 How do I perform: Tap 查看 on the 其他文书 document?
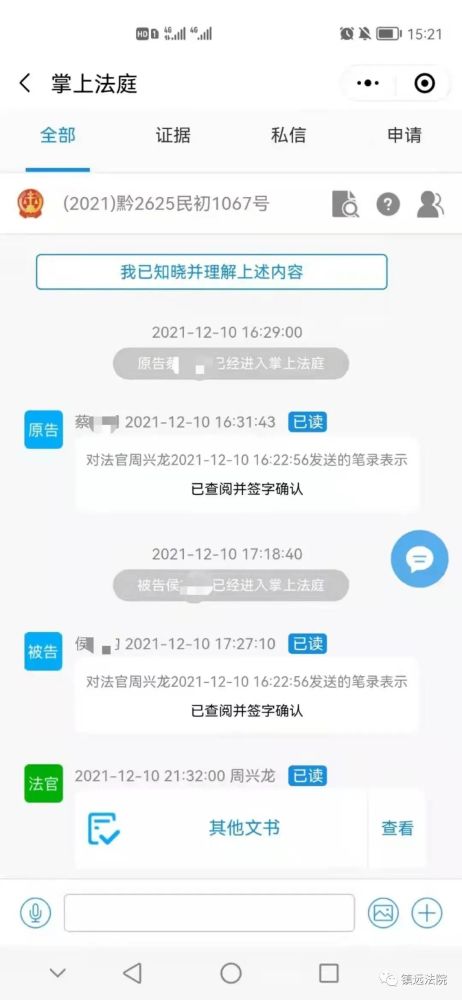397,828
